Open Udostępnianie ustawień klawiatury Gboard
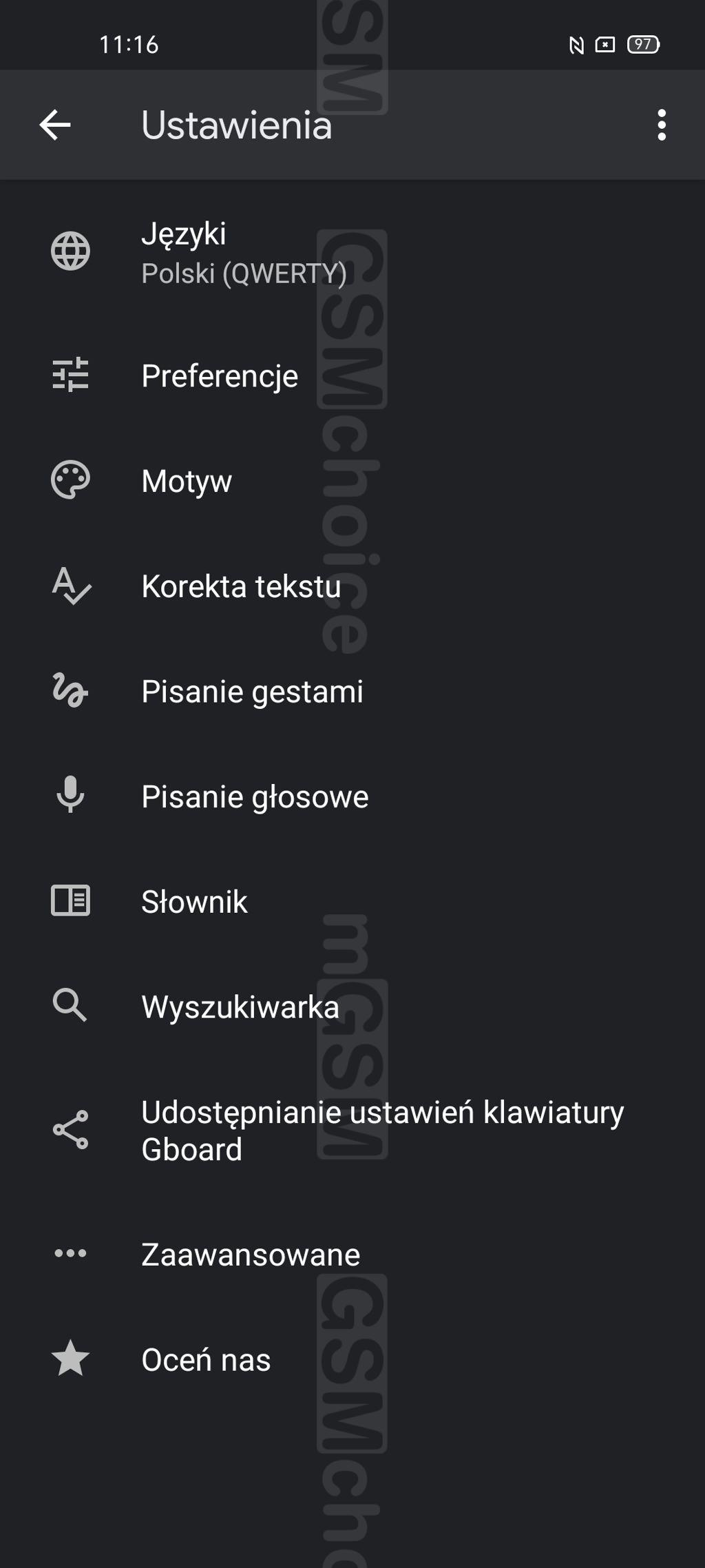Screen dimensions: 705x1568 352,1131
